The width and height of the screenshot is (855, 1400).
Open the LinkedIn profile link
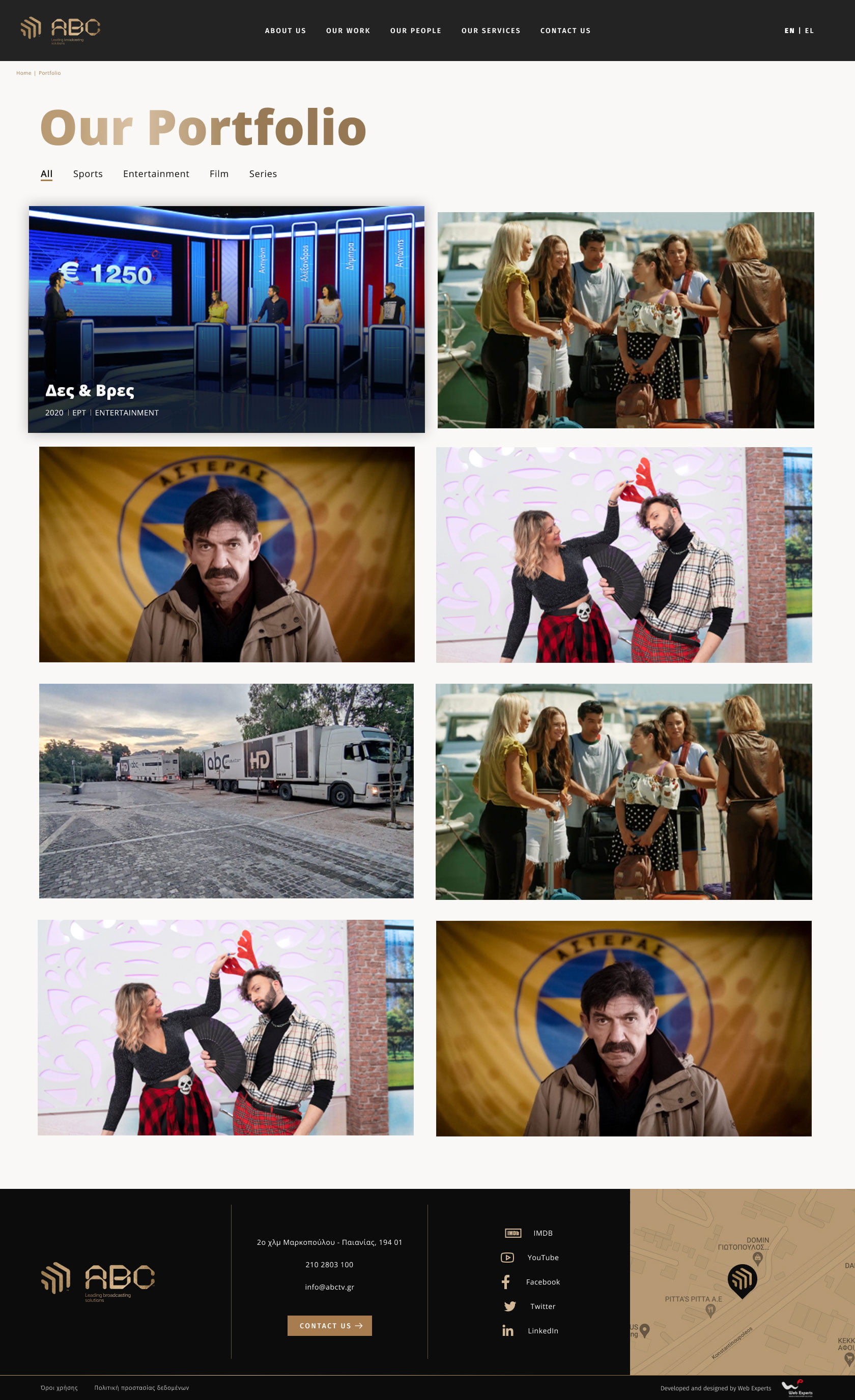(x=543, y=1331)
